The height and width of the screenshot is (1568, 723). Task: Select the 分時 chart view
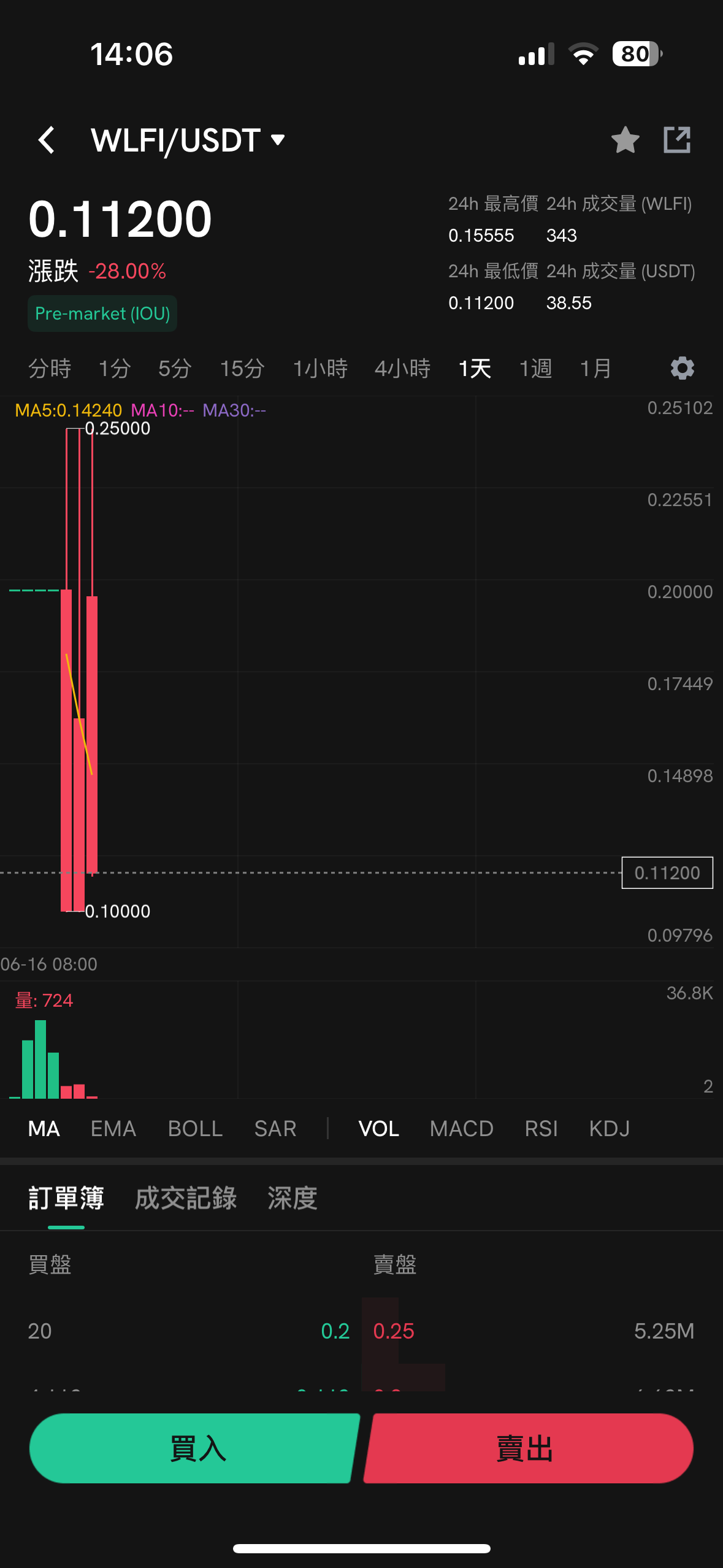(x=50, y=368)
